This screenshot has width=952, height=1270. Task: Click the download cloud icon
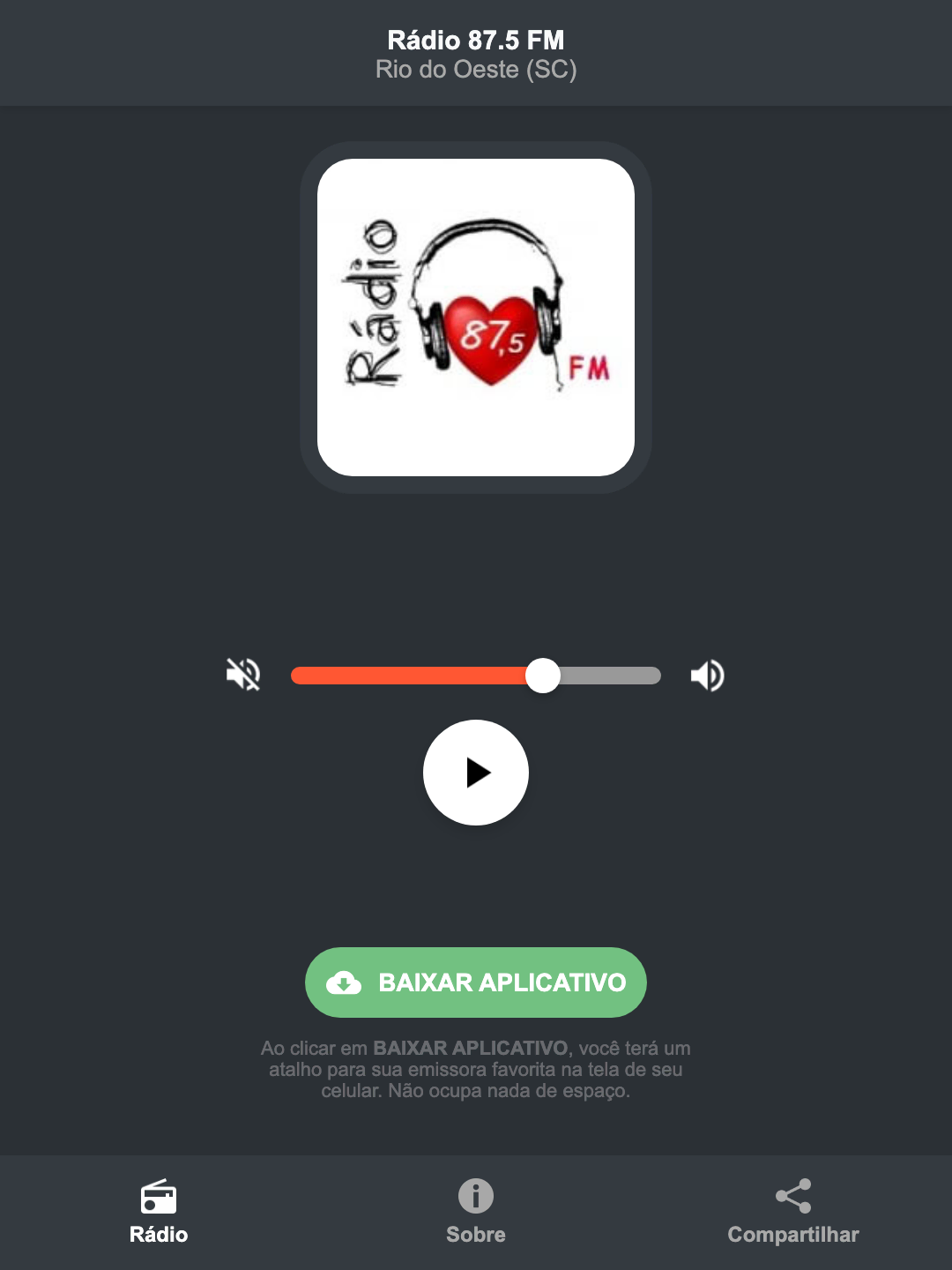coord(346,982)
